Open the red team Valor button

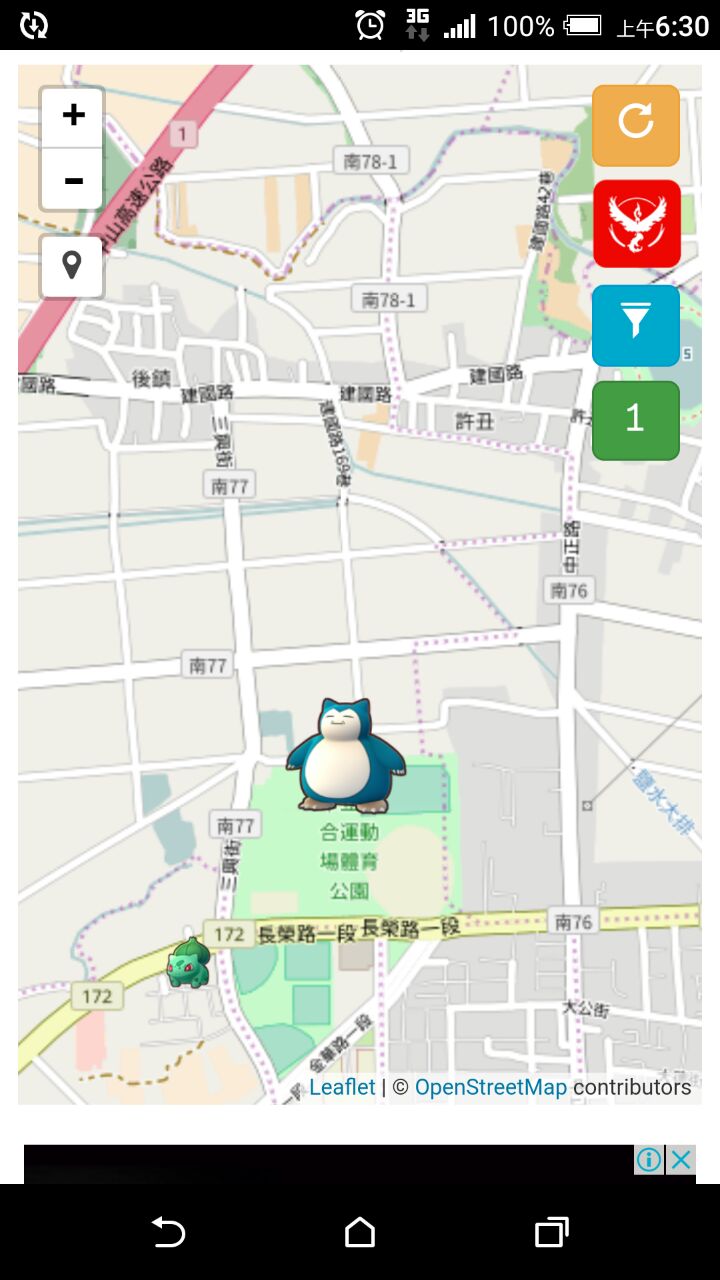tap(636, 223)
